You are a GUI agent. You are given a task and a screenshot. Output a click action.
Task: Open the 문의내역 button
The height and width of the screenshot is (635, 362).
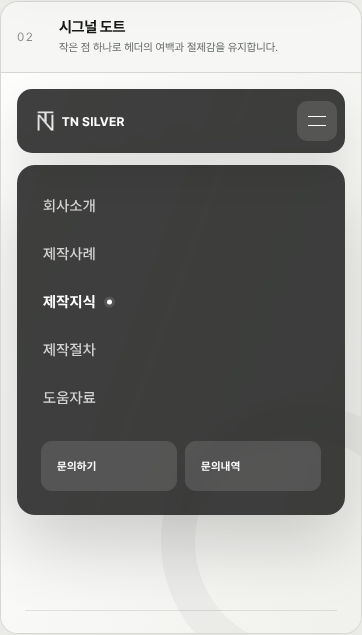coord(253,466)
